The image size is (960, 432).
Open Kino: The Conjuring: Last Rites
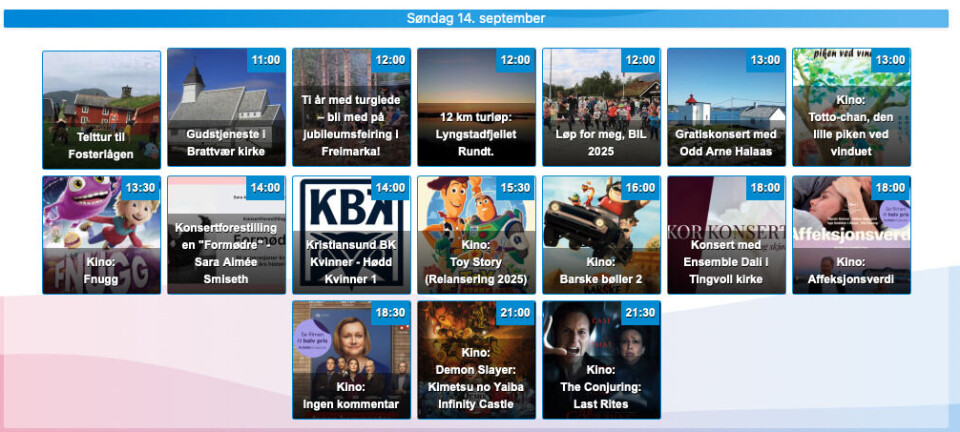click(601, 360)
